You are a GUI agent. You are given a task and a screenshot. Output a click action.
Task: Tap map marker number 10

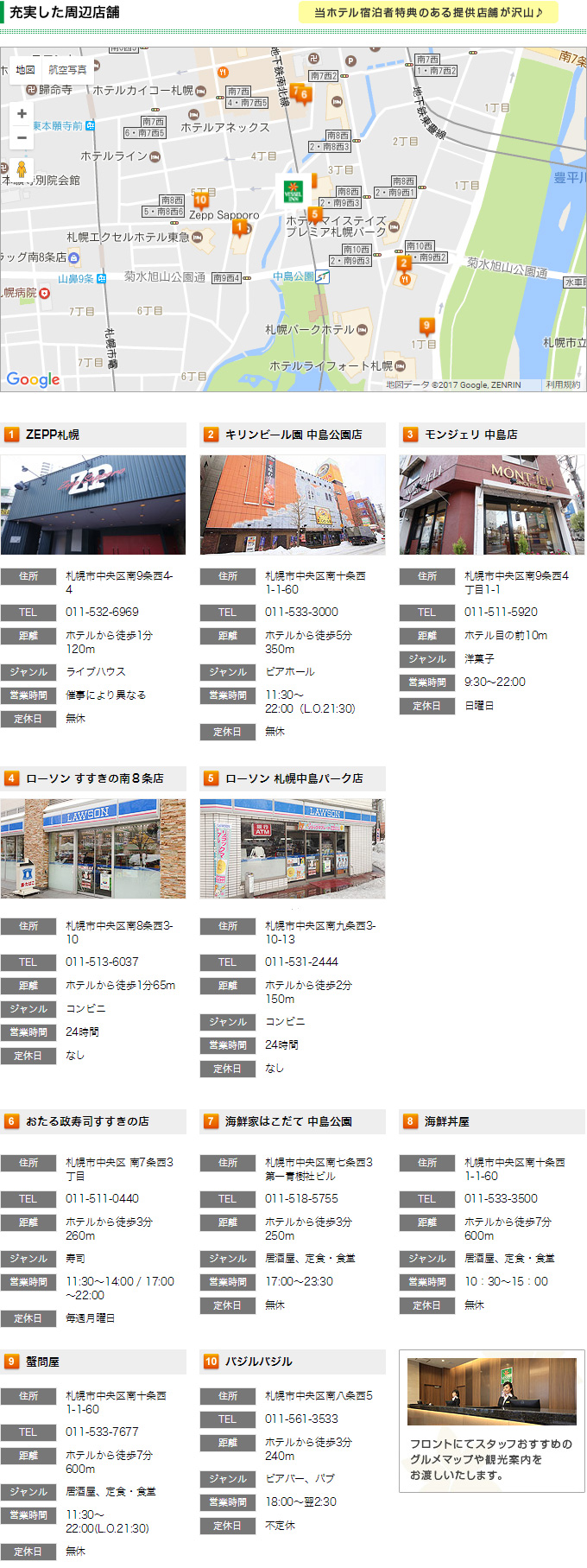tap(200, 200)
